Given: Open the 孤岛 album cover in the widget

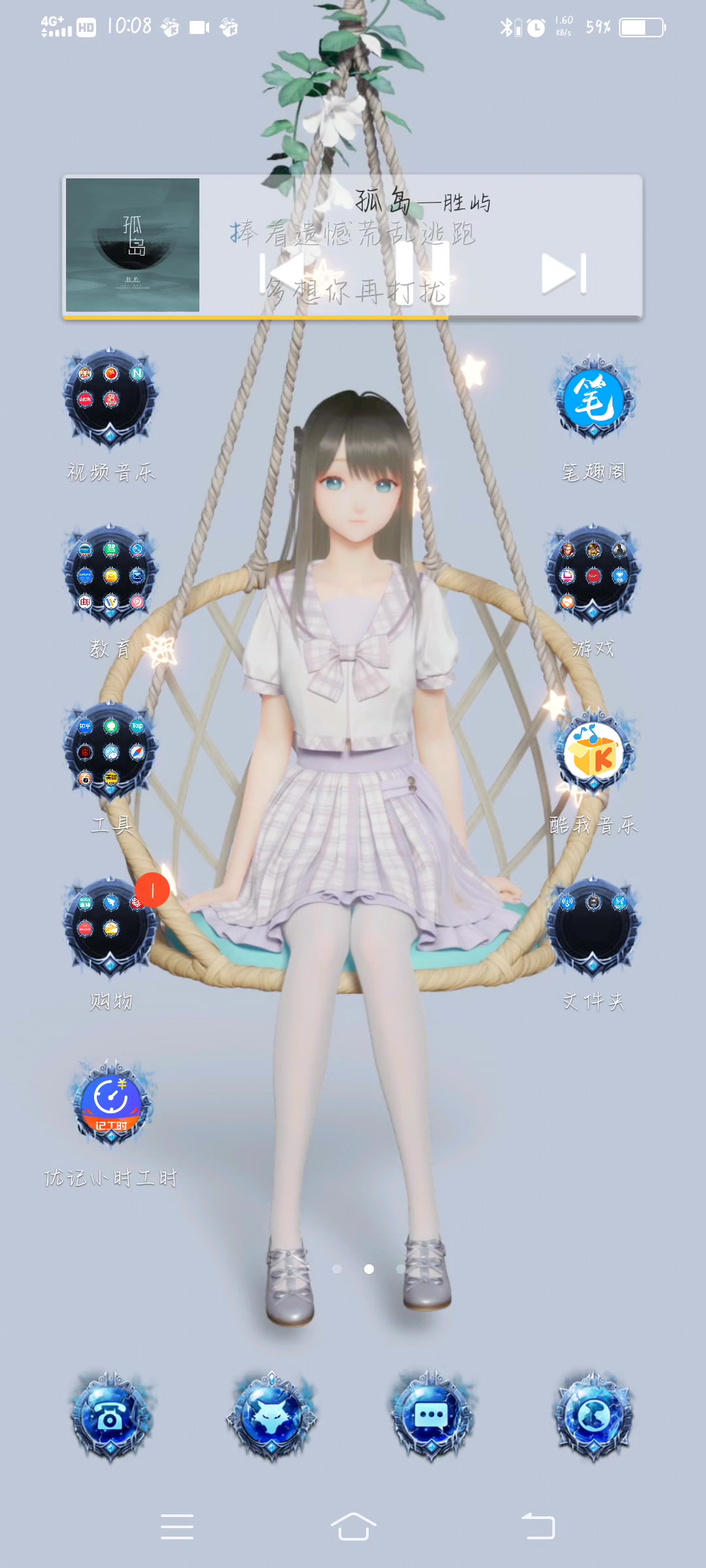Looking at the screenshot, I should click(x=133, y=245).
